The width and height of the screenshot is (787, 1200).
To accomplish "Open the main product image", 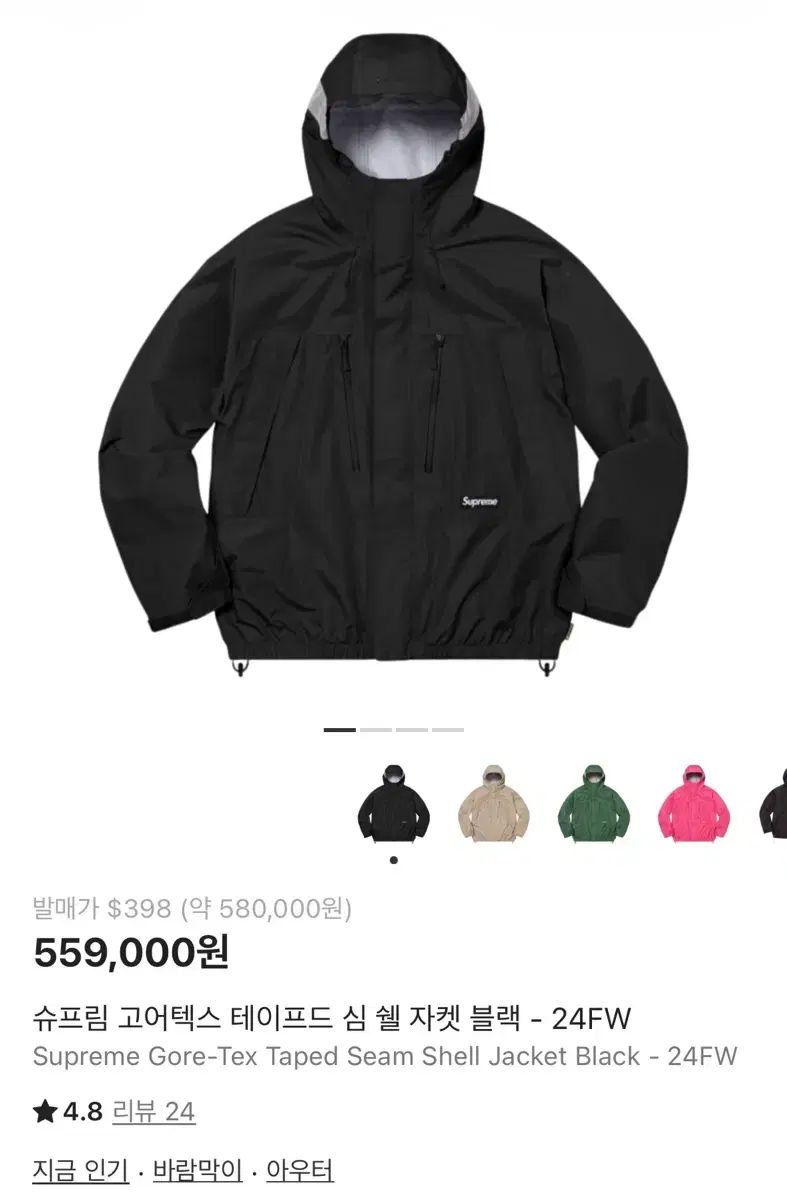I will point(393,360).
